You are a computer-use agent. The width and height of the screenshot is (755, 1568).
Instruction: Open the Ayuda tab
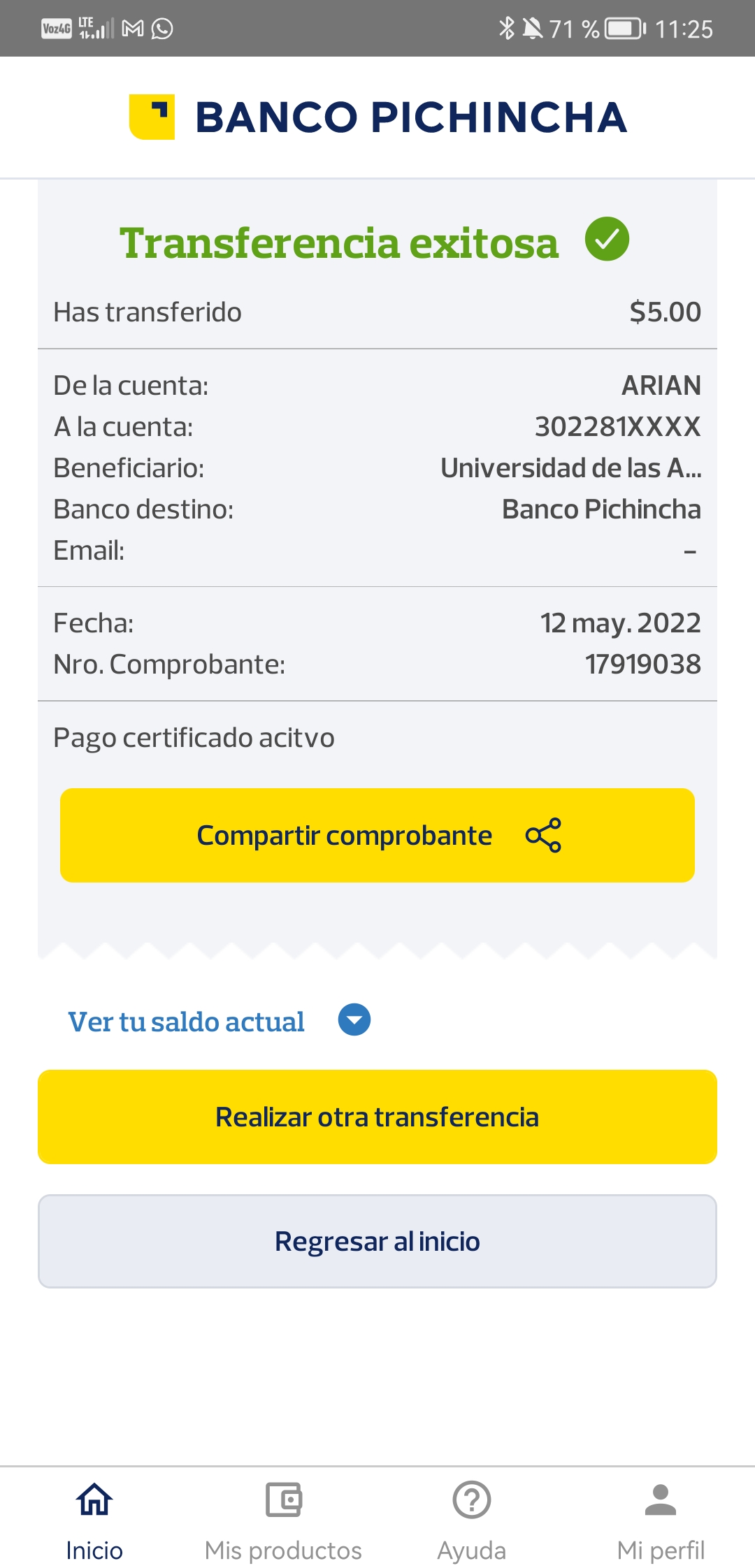point(472,1520)
